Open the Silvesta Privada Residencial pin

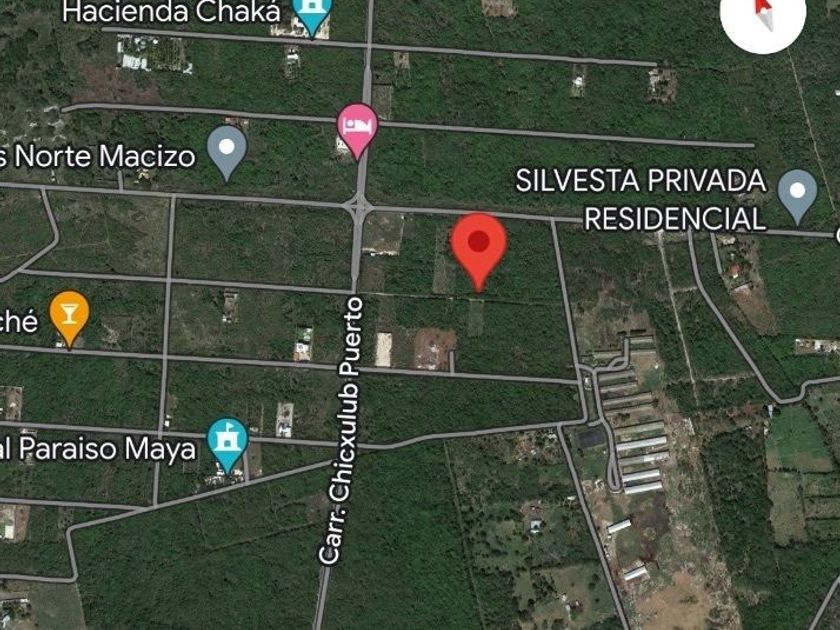(x=797, y=197)
